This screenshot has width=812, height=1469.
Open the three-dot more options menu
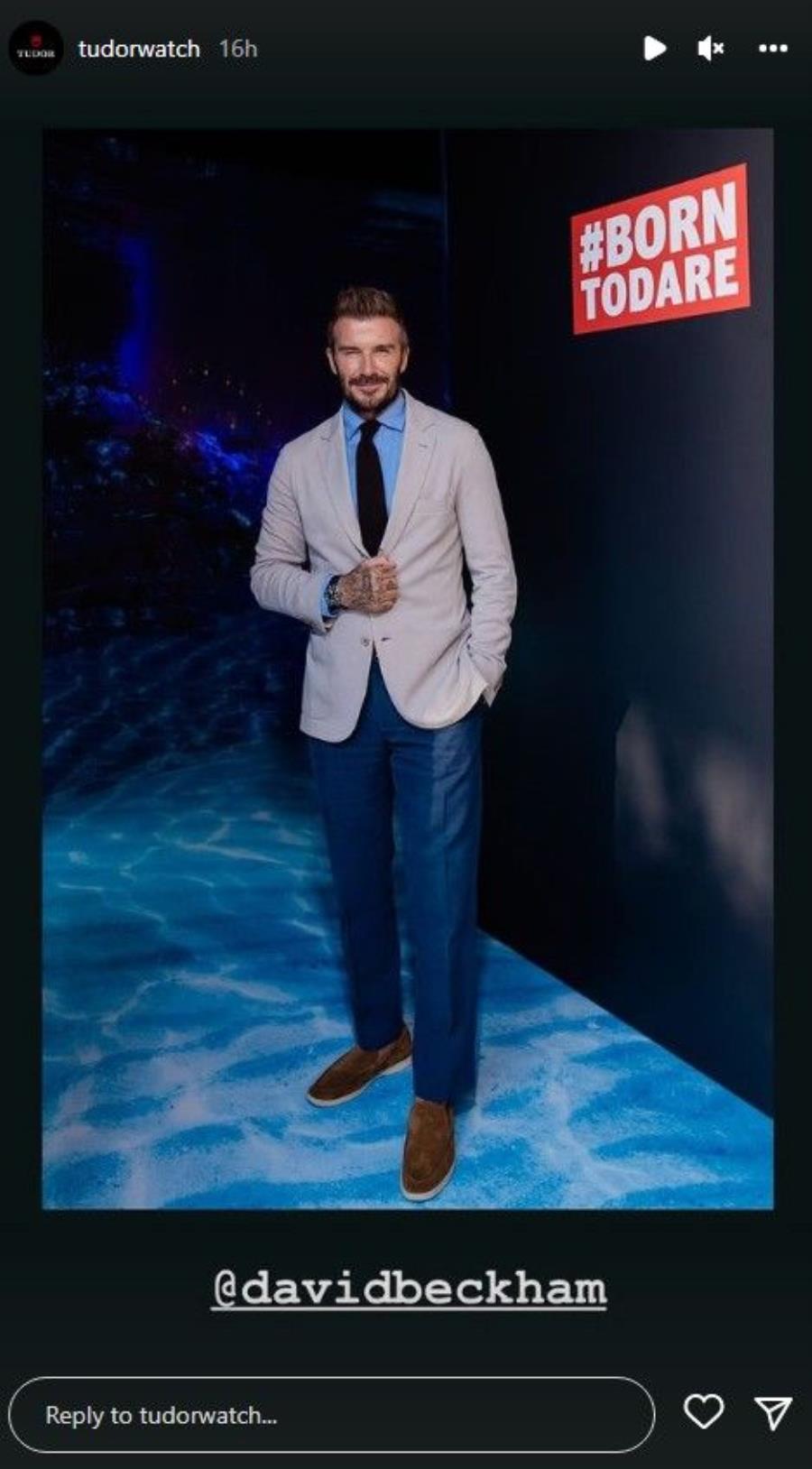[773, 48]
